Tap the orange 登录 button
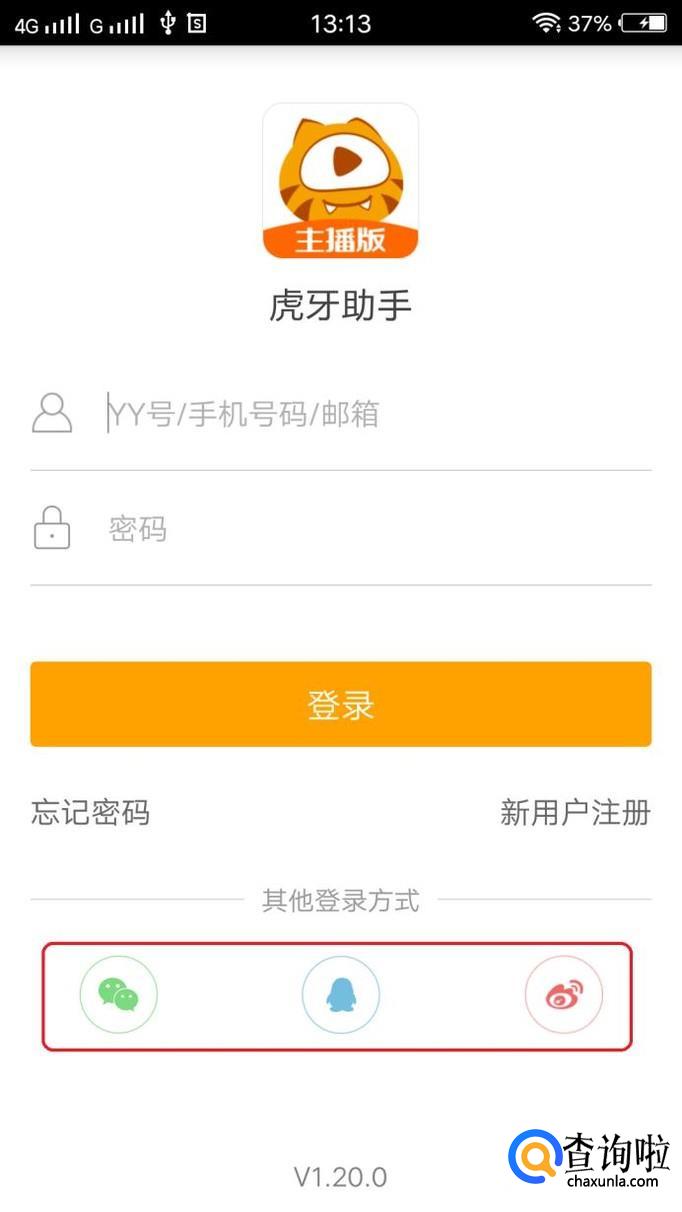Image resolution: width=682 pixels, height=1212 pixels. click(x=341, y=704)
